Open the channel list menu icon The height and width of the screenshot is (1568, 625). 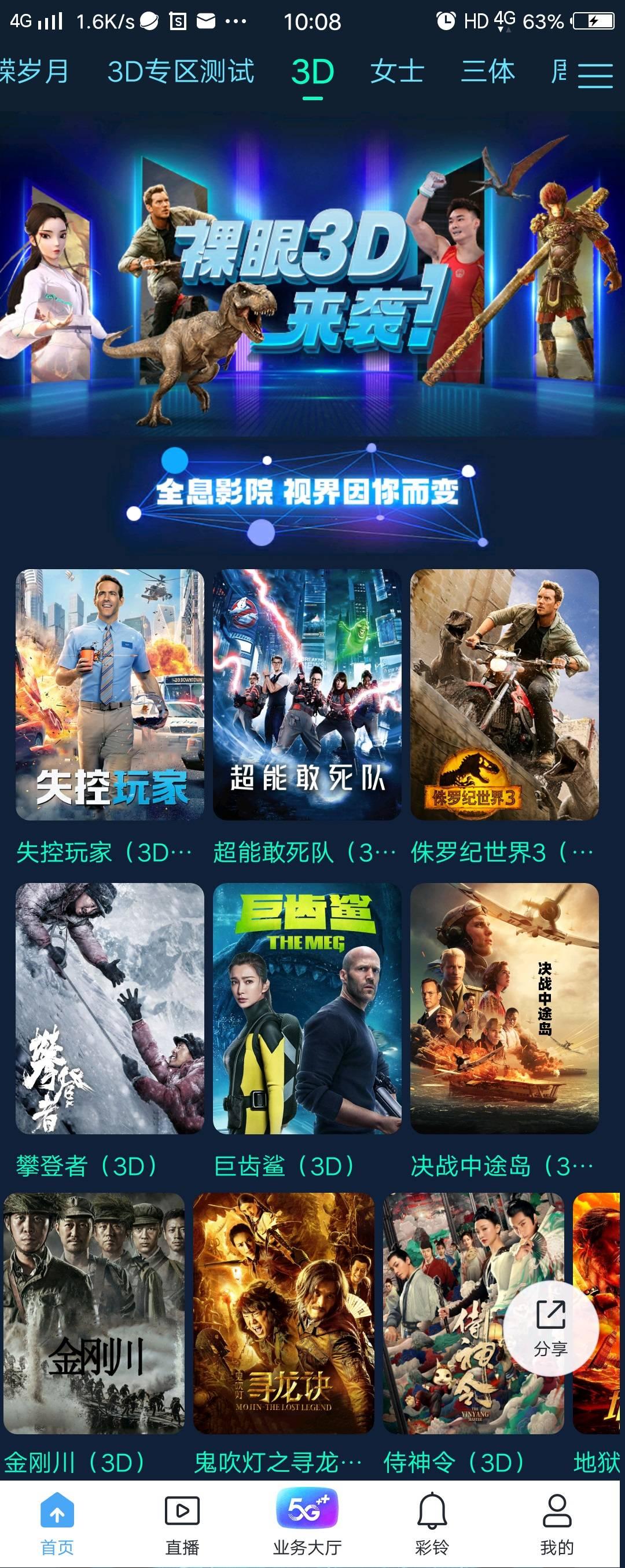point(594,75)
